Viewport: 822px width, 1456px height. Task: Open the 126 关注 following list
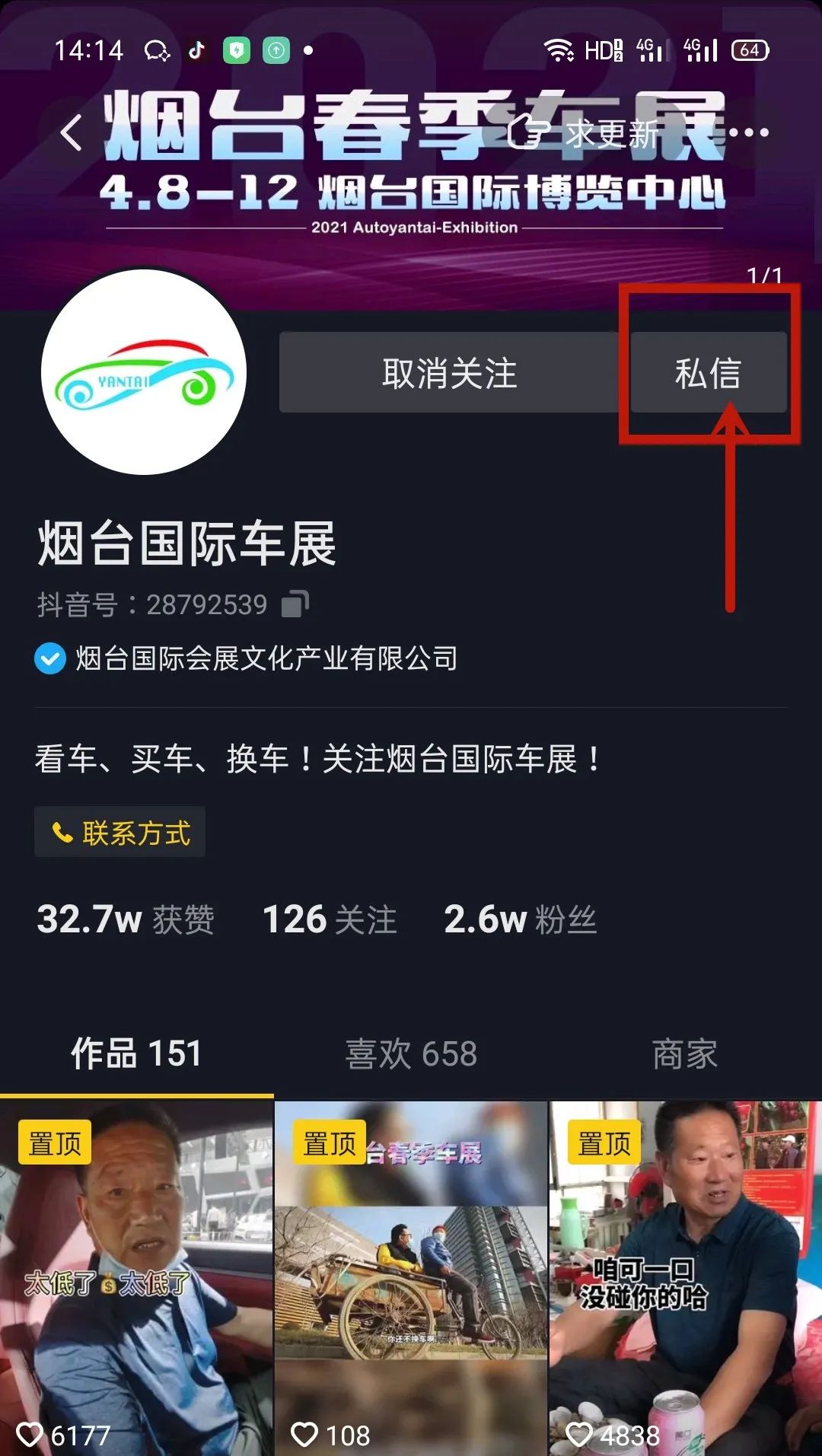click(329, 919)
